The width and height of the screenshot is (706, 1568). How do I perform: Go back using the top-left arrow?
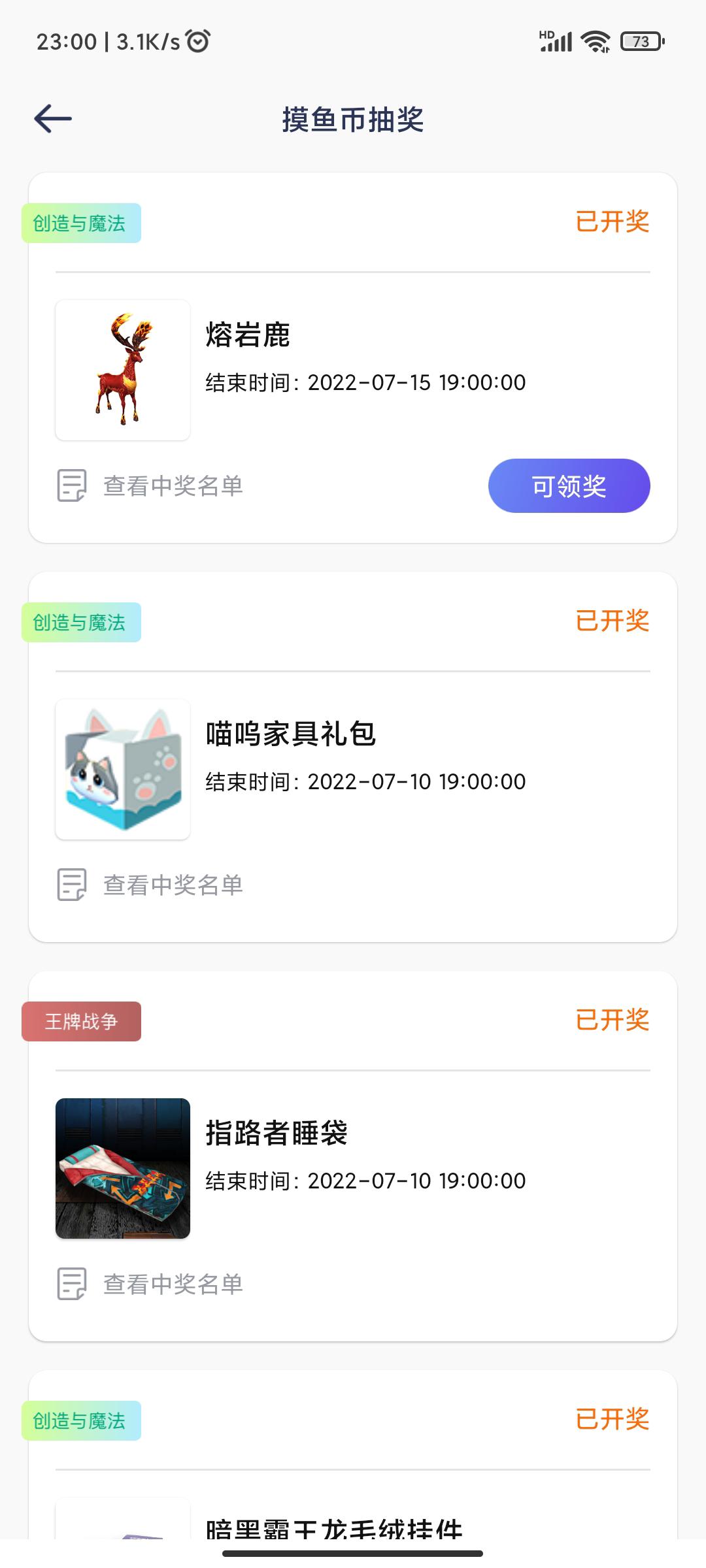click(x=53, y=119)
